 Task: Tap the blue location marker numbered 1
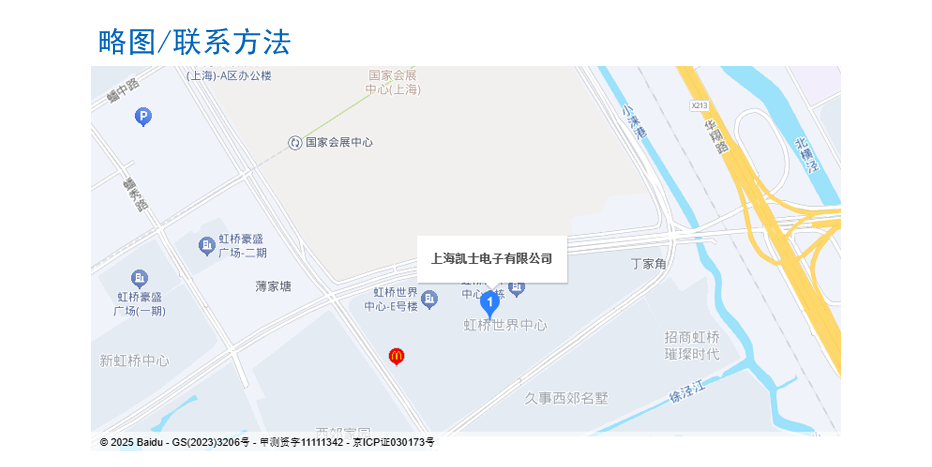489,302
